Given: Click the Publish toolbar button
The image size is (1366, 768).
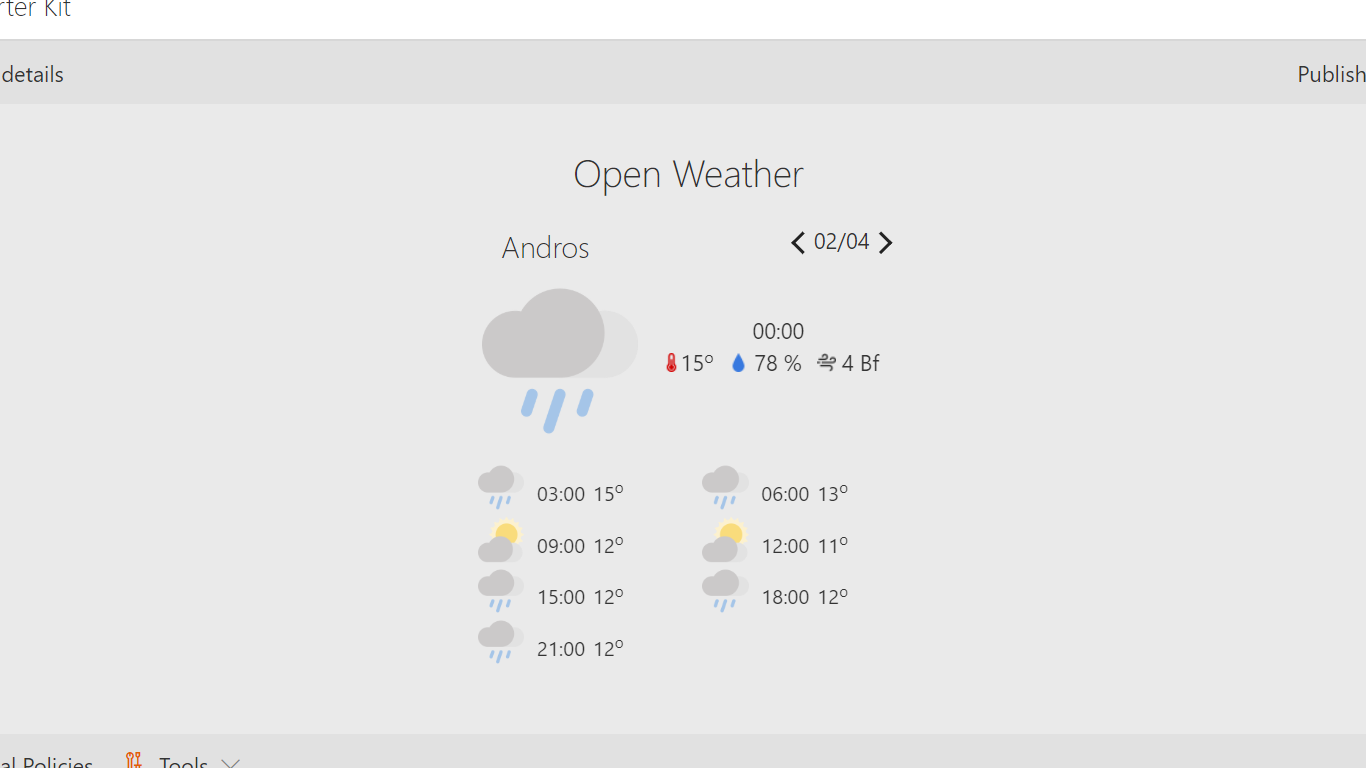Looking at the screenshot, I should [x=1330, y=74].
